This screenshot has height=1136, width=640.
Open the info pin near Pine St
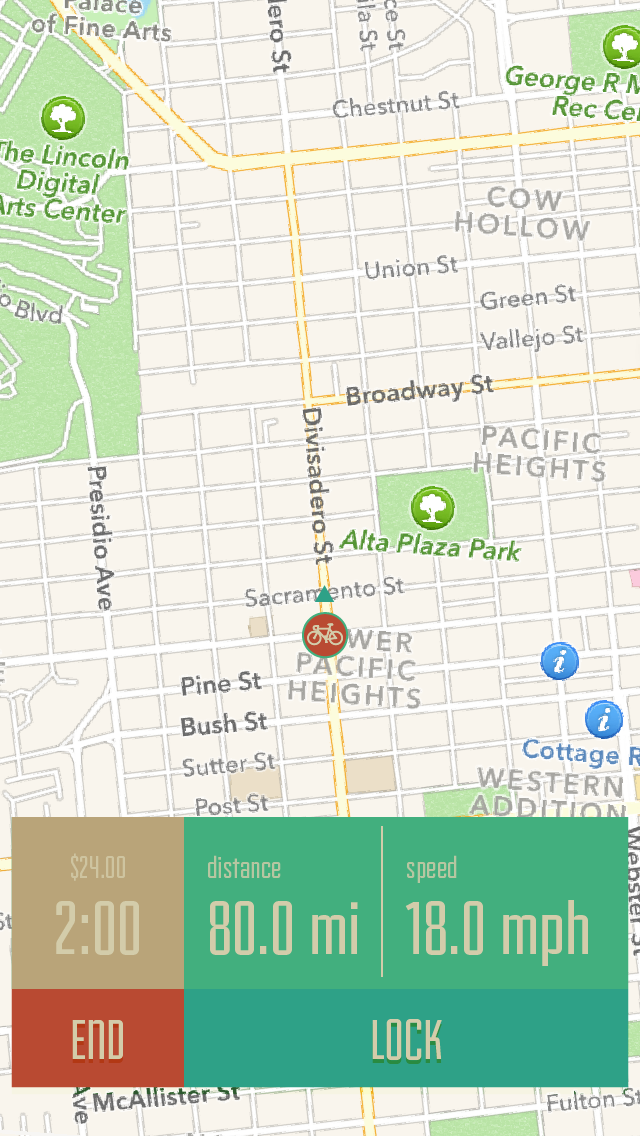point(559,661)
